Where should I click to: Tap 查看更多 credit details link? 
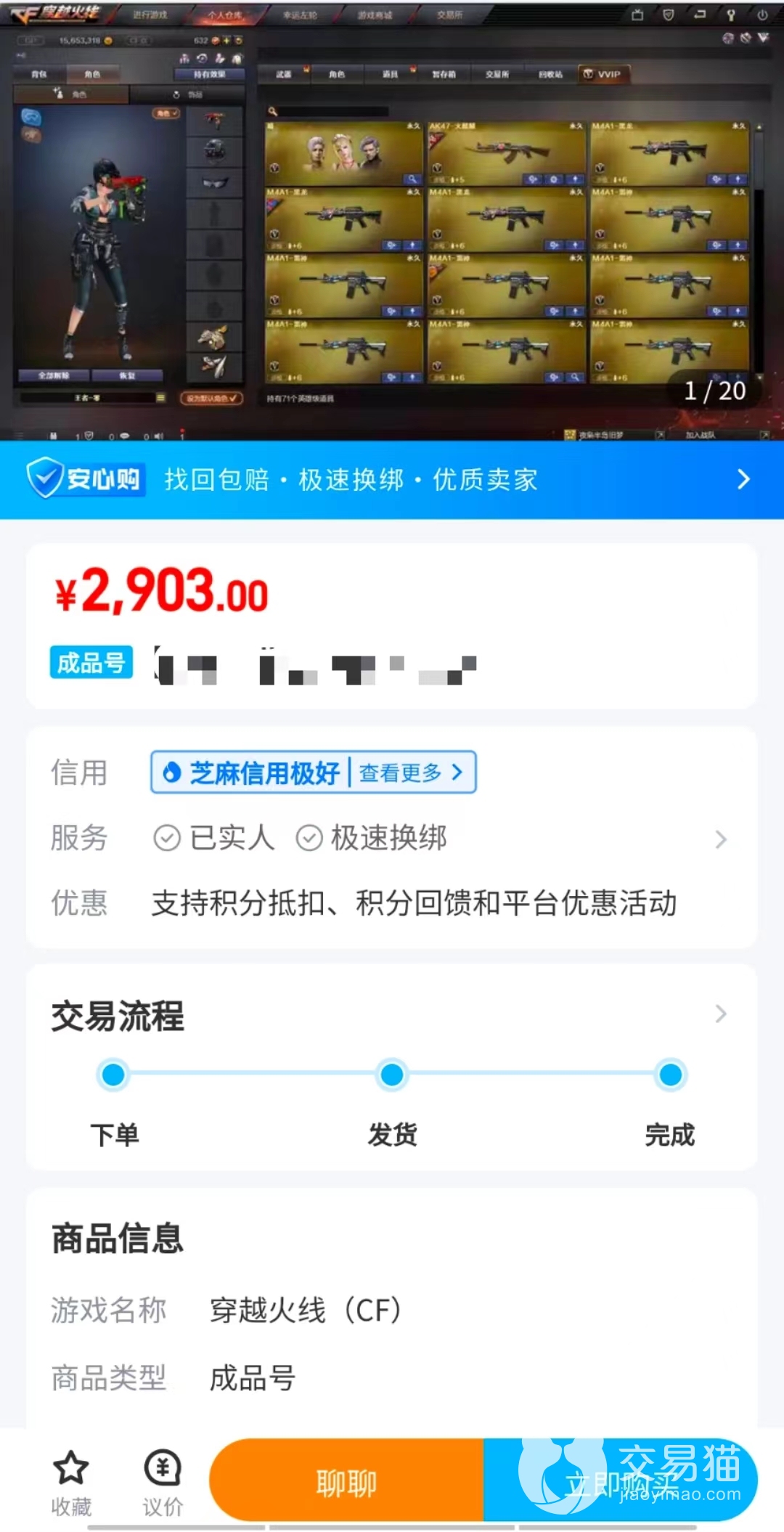(x=411, y=773)
